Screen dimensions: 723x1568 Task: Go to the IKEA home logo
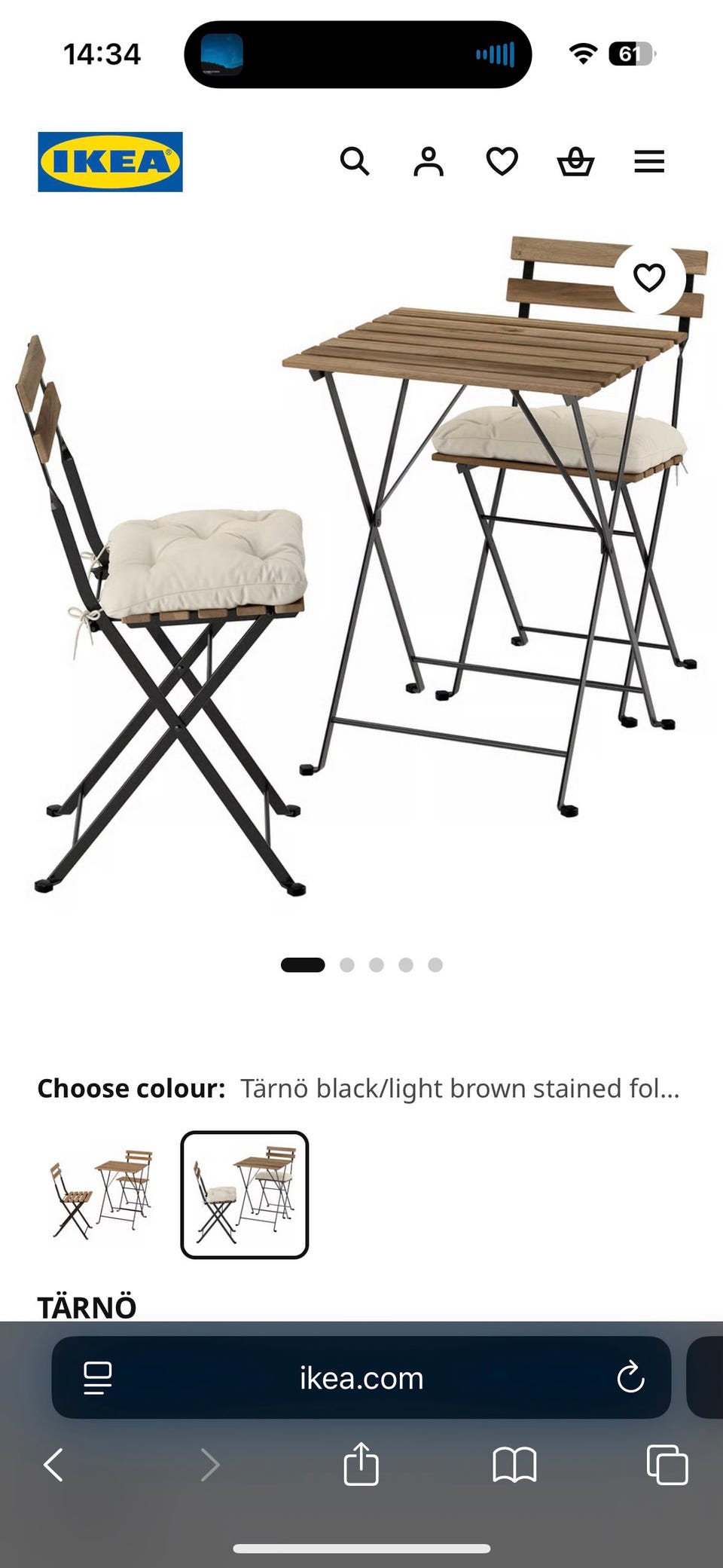(110, 162)
